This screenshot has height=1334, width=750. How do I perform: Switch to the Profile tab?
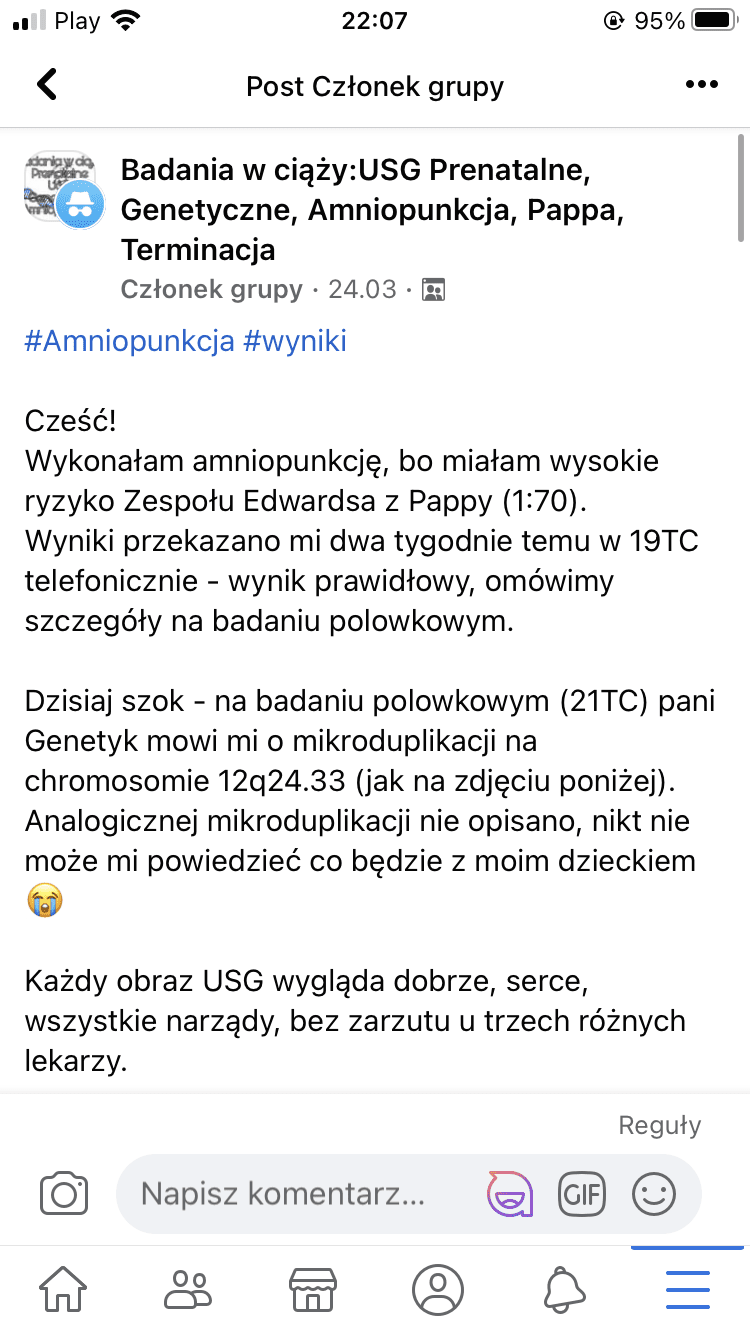tap(437, 1290)
